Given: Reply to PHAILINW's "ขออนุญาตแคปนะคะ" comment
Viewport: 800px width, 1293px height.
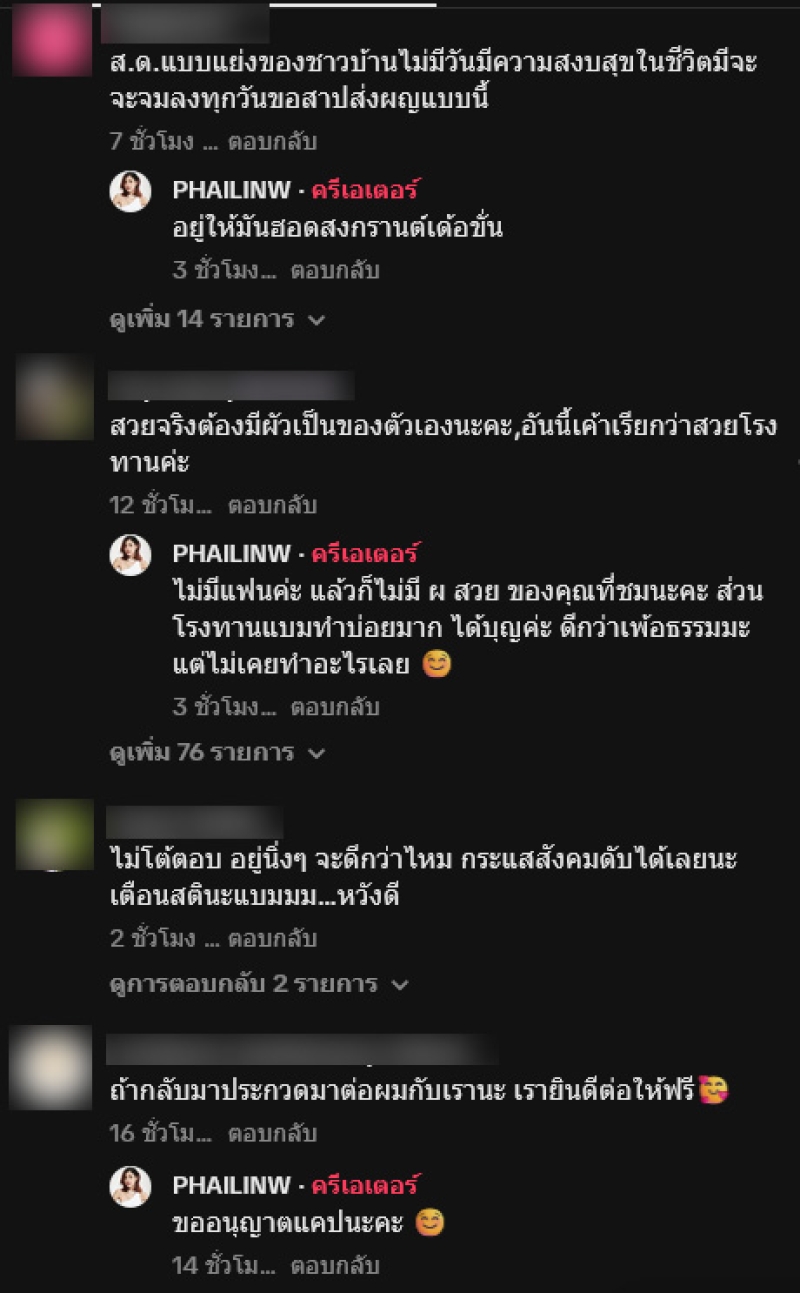Looking at the screenshot, I should (x=335, y=1266).
